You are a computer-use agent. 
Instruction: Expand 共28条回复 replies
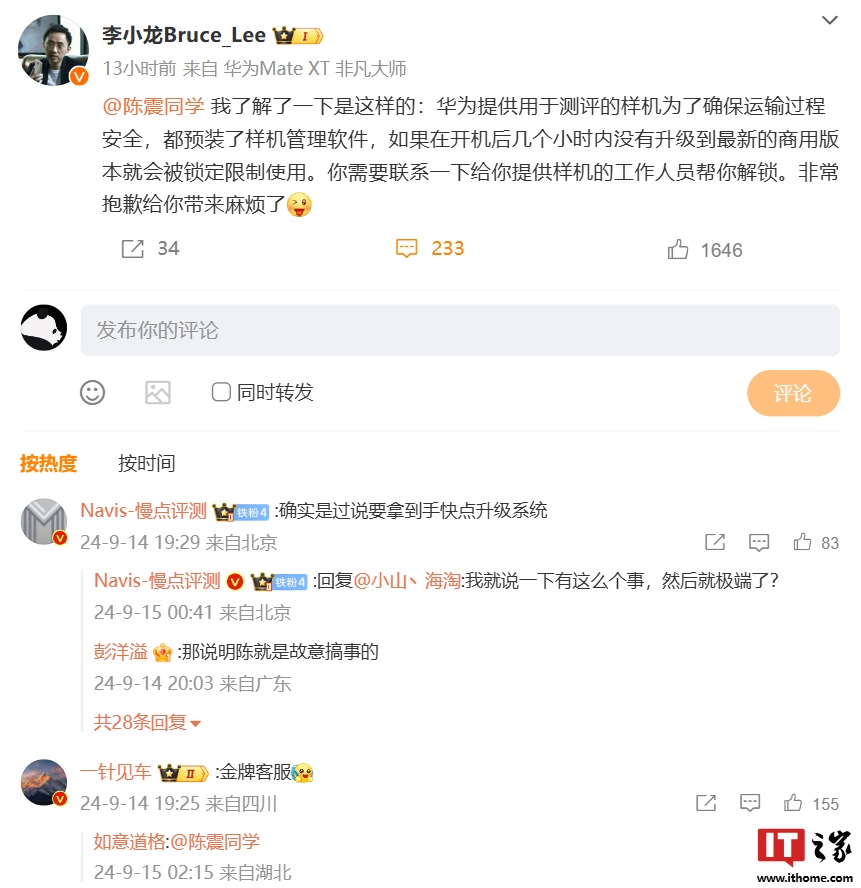[x=147, y=722]
